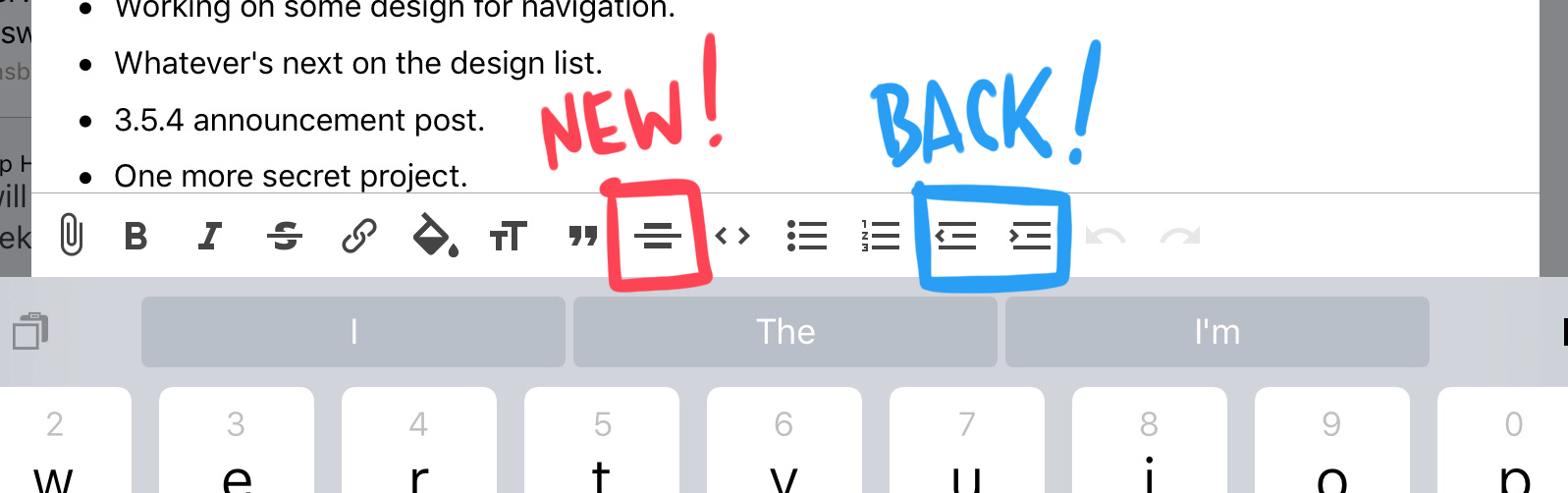This screenshot has width=1568, height=493.
Task: Change the text size
Action: (509, 236)
